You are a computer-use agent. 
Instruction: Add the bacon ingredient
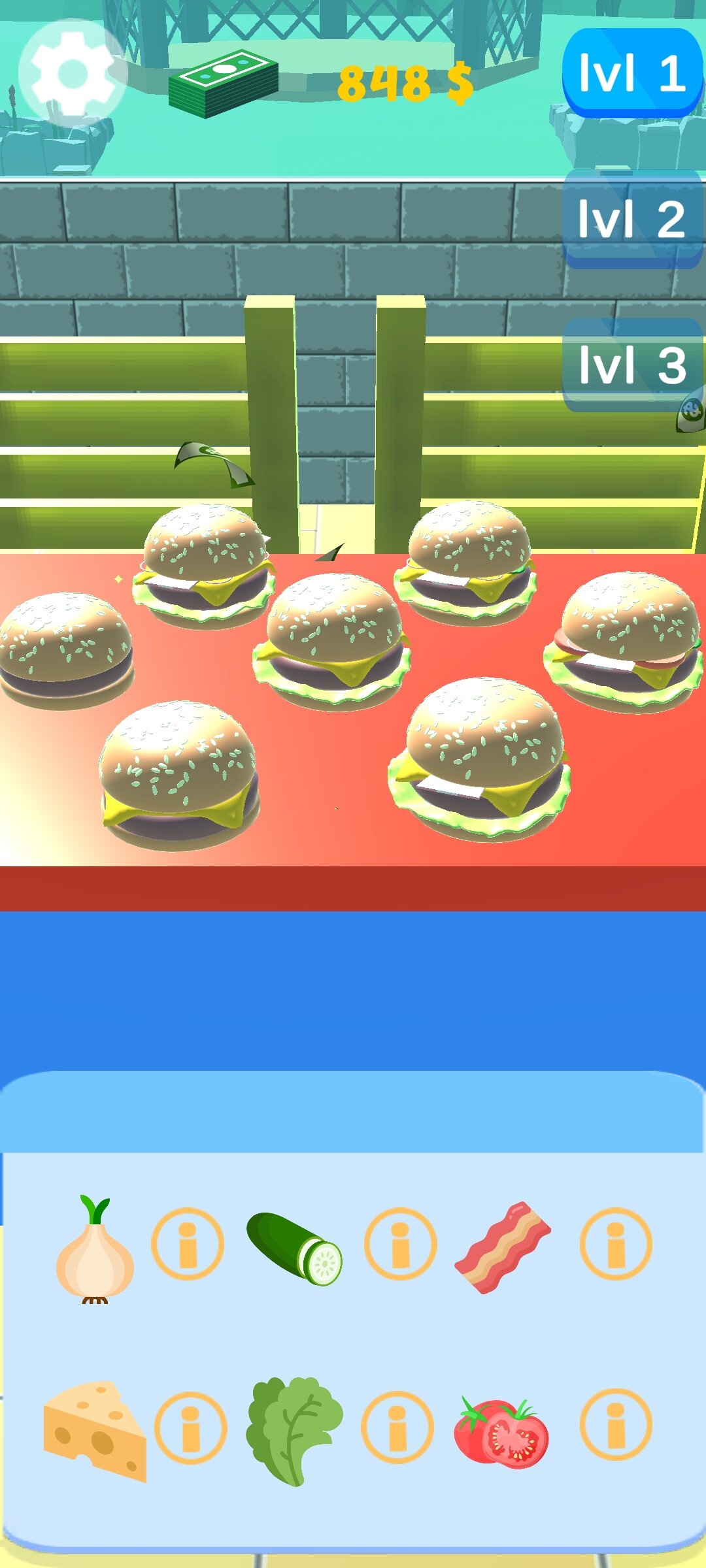coord(502,1248)
